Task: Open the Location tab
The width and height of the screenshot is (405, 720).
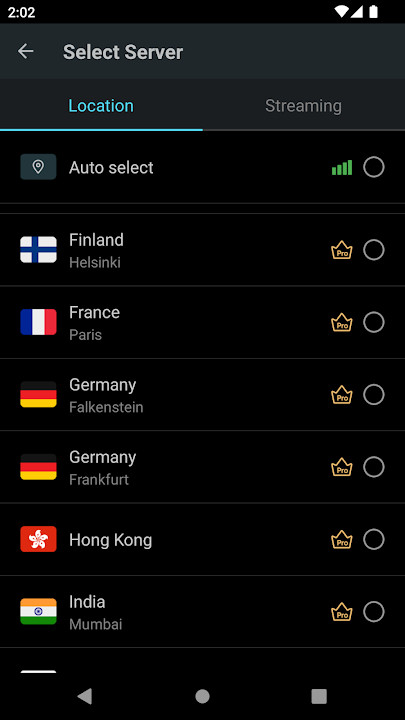Action: point(101,106)
